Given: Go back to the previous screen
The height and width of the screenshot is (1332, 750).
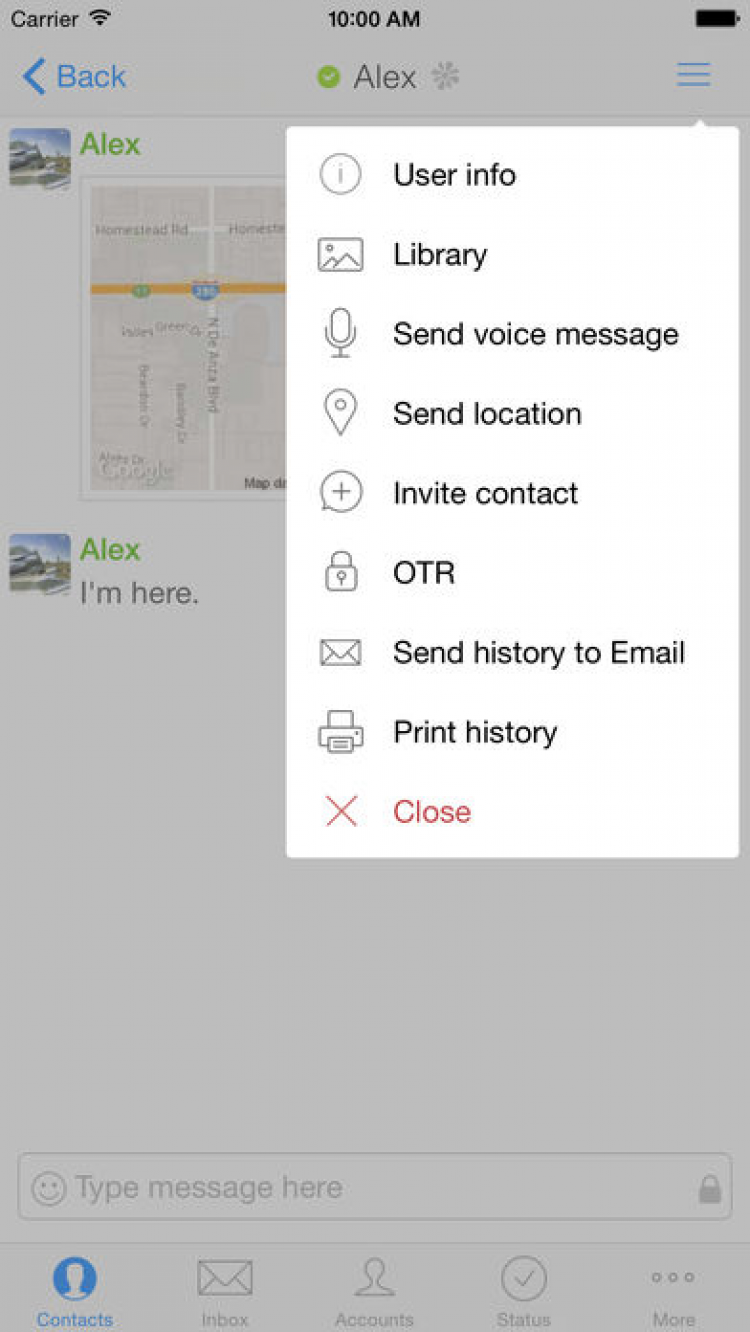Looking at the screenshot, I should [75, 77].
